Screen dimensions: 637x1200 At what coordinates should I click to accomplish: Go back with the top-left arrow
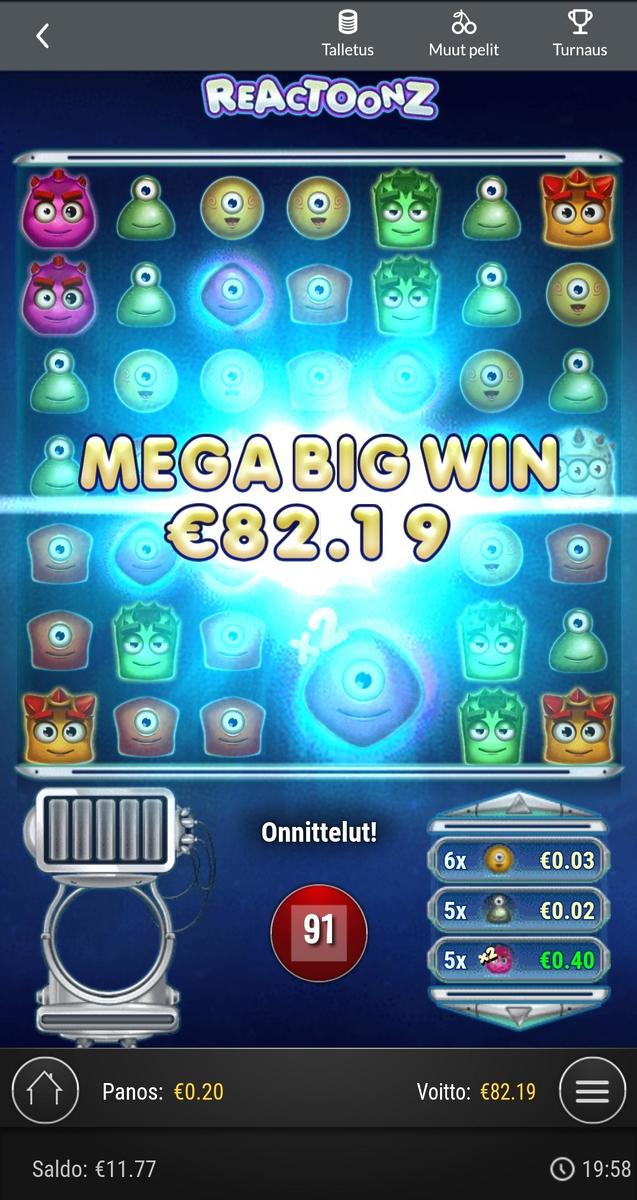coord(42,36)
